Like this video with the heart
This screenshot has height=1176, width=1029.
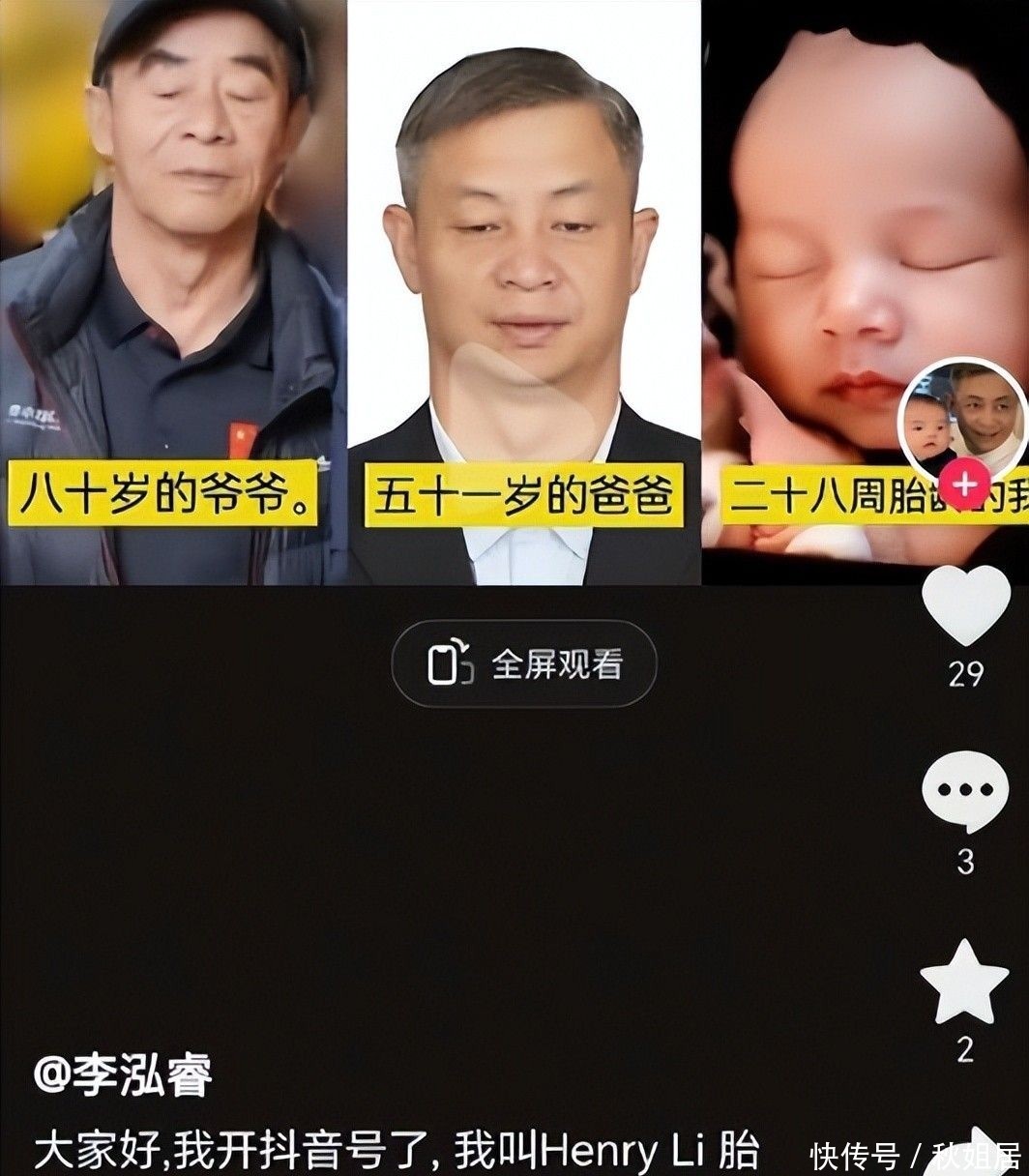tap(964, 604)
